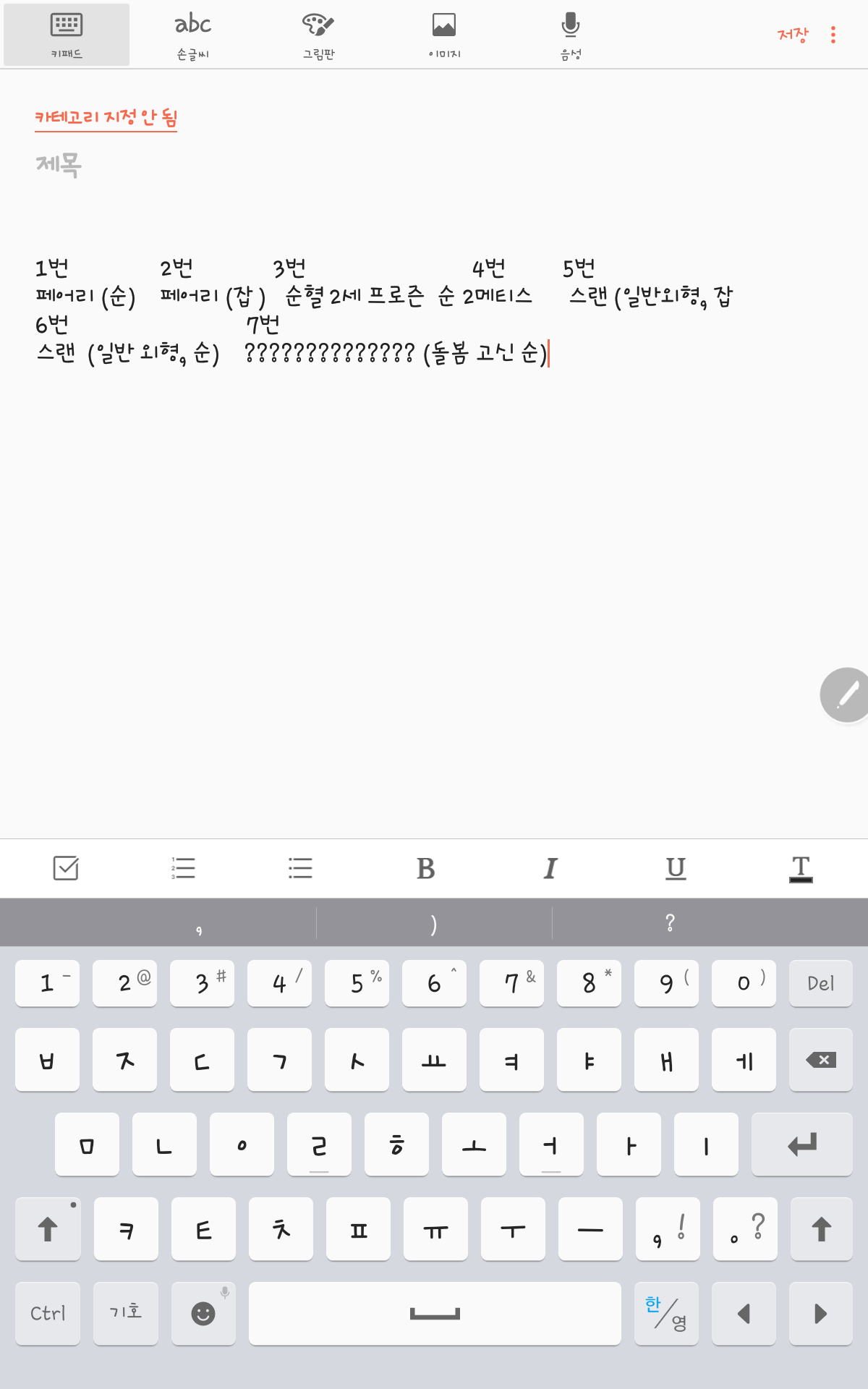Start a voice recording with 음성
This screenshot has width=868, height=1389.
571,35
